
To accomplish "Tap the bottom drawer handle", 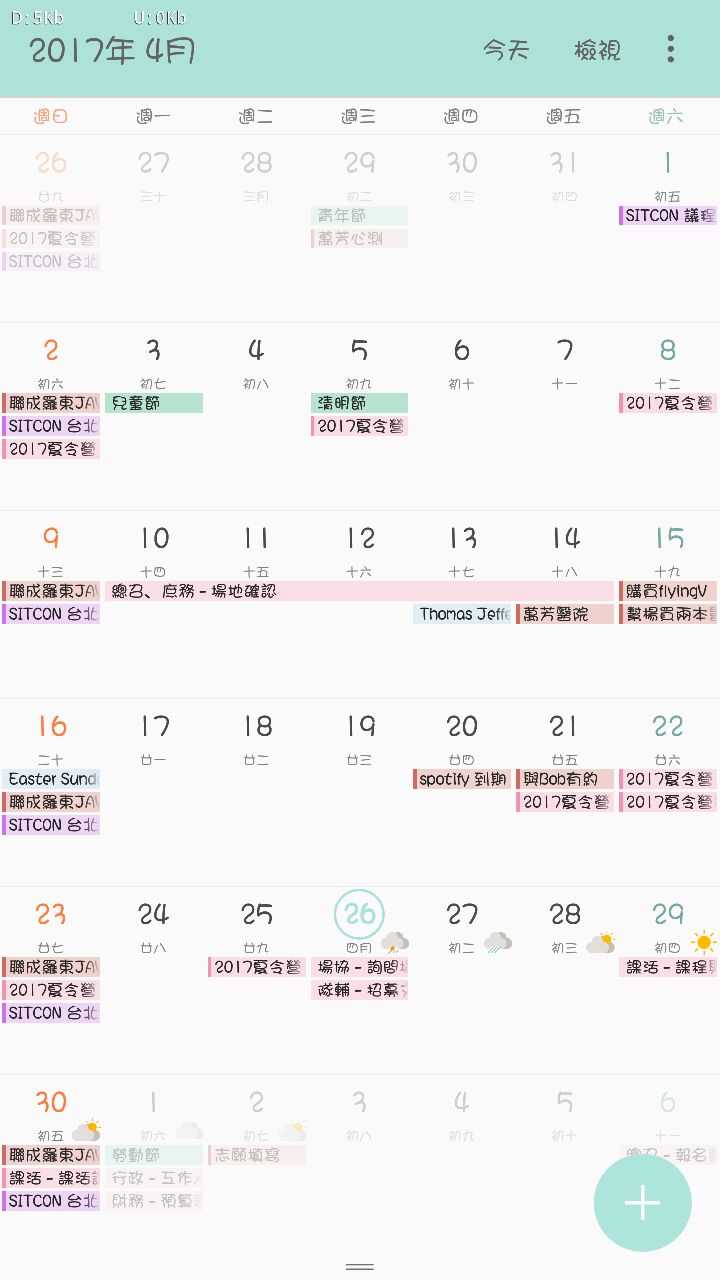I will 360,1266.
